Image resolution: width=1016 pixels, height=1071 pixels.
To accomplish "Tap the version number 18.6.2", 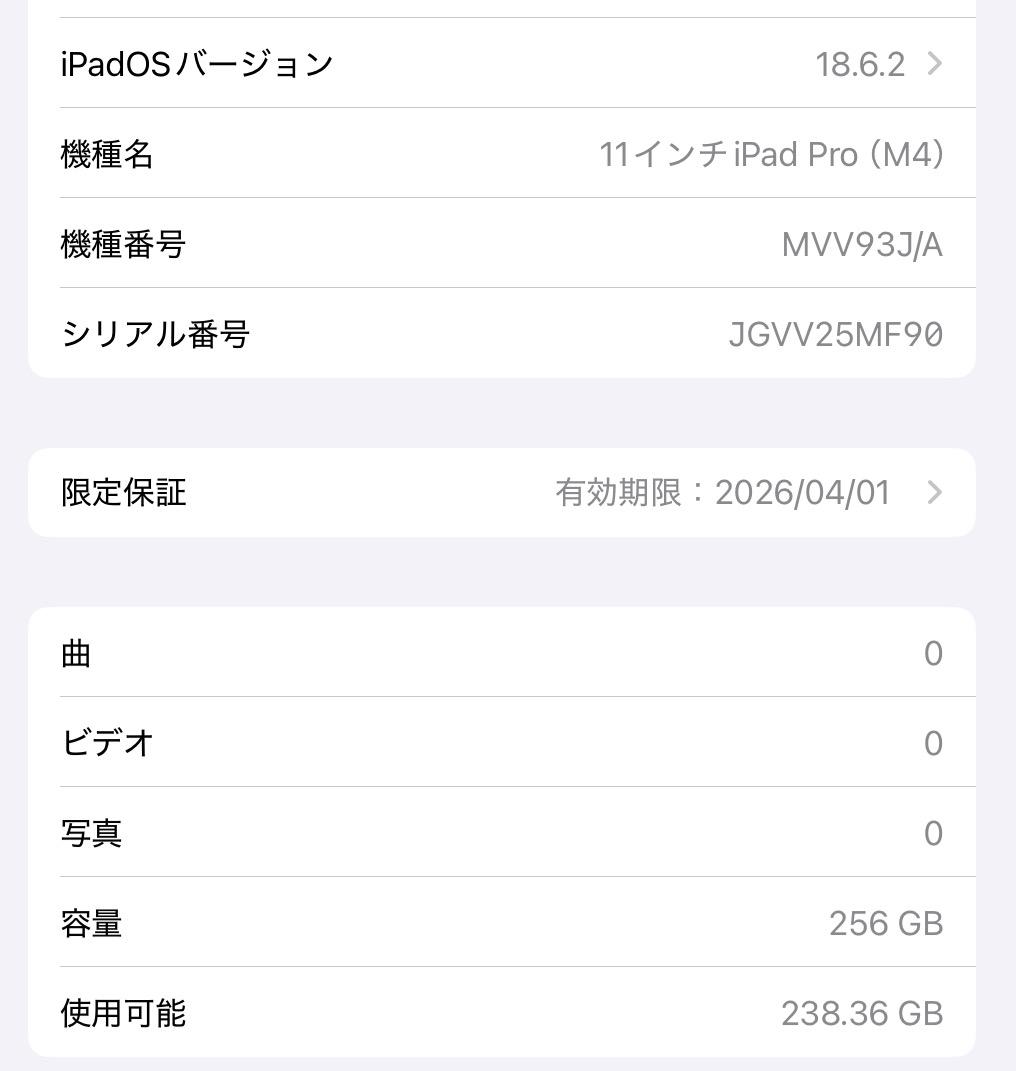I will click(860, 63).
